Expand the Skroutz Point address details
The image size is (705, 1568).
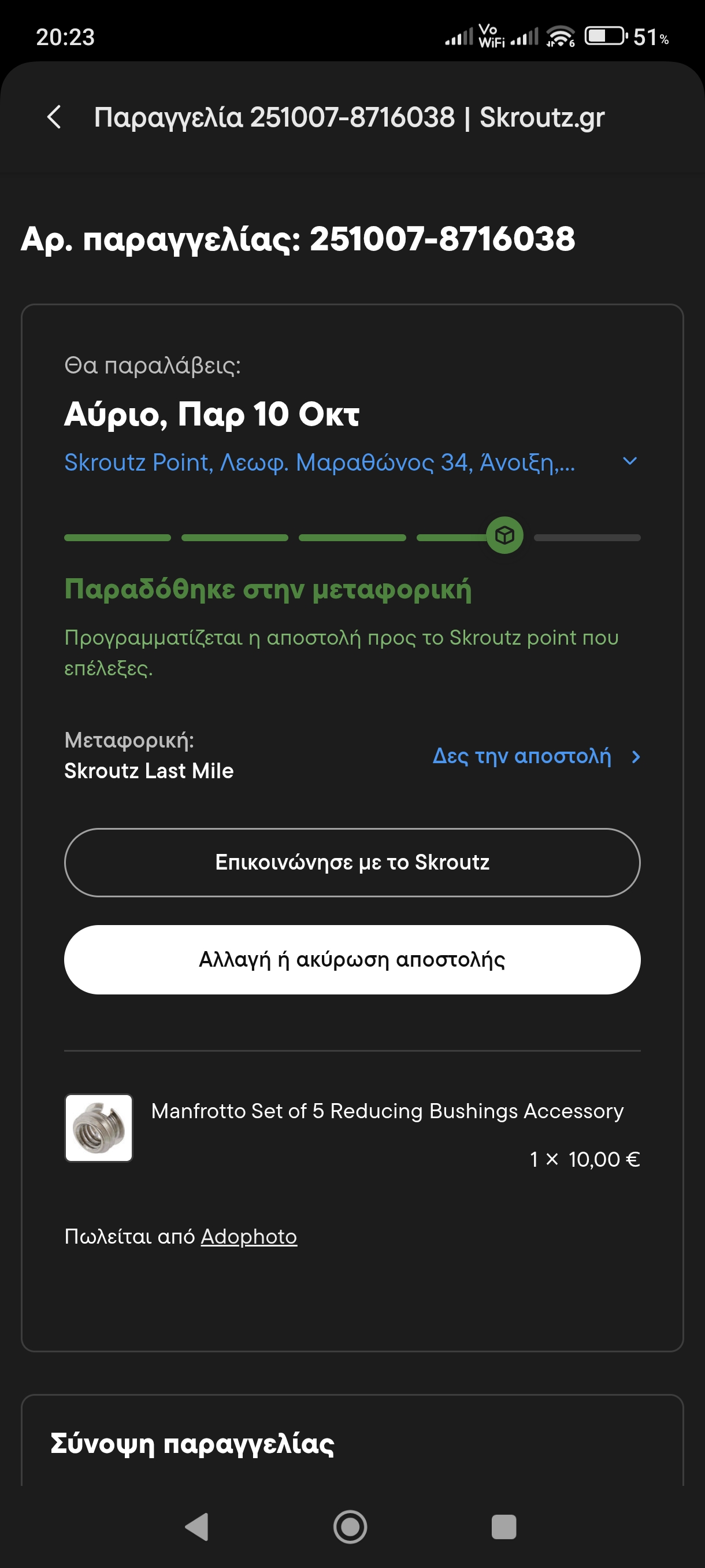629,461
